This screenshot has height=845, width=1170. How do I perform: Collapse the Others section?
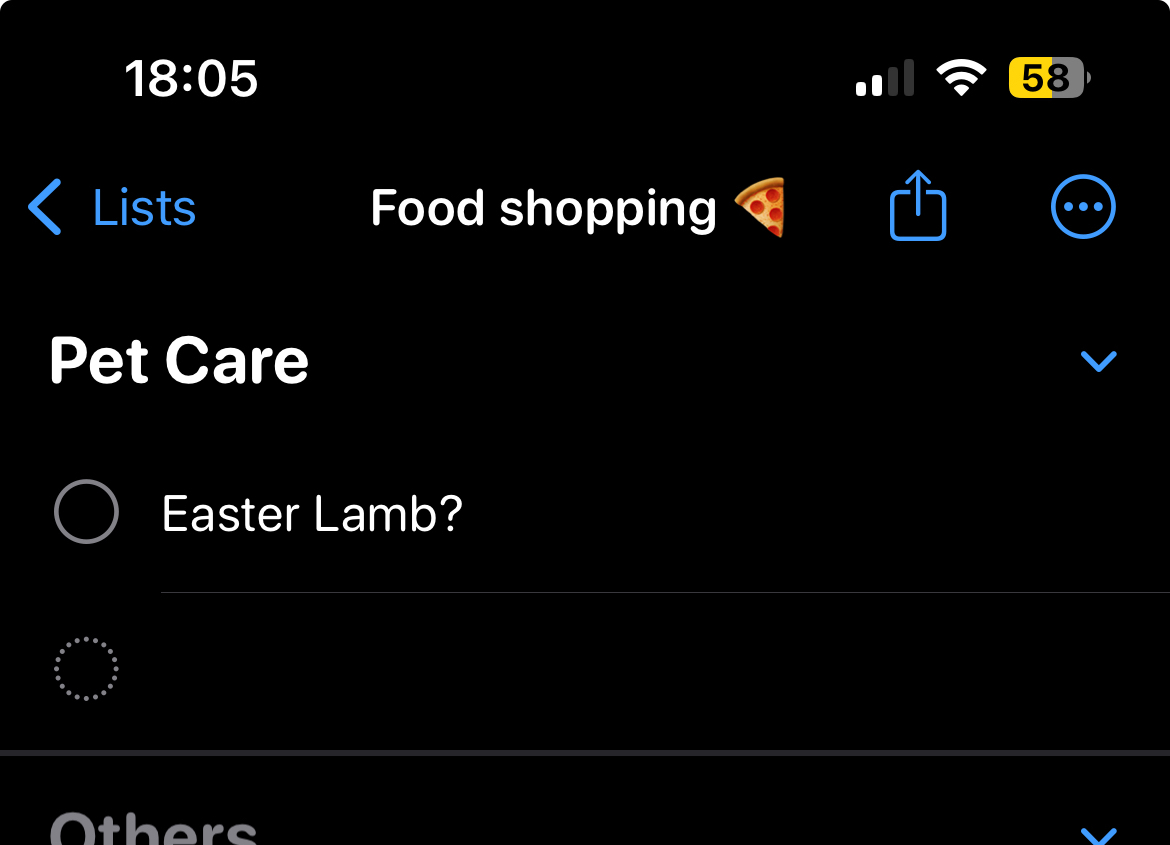[1098, 834]
